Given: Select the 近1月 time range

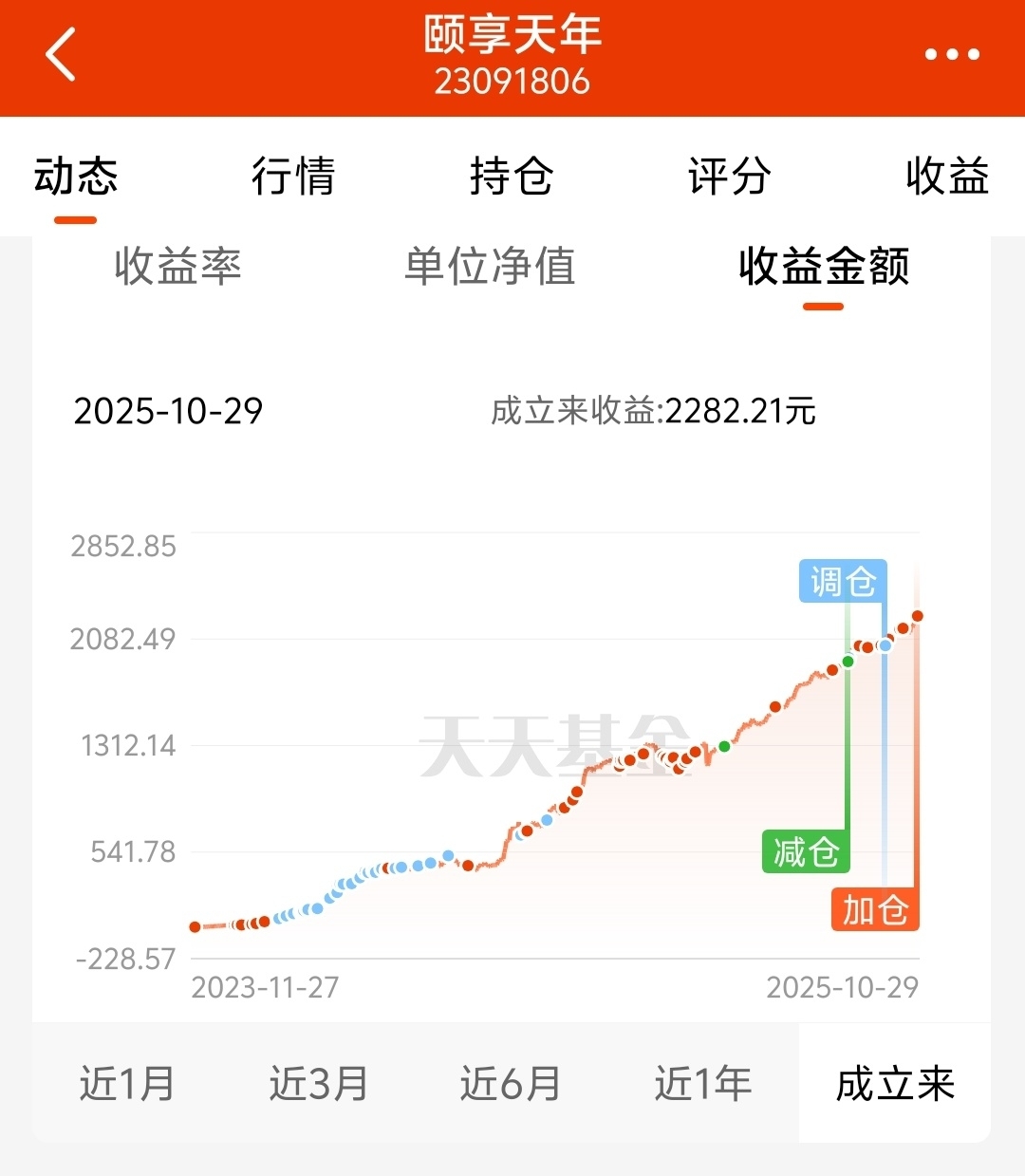Looking at the screenshot, I should point(127,1081).
